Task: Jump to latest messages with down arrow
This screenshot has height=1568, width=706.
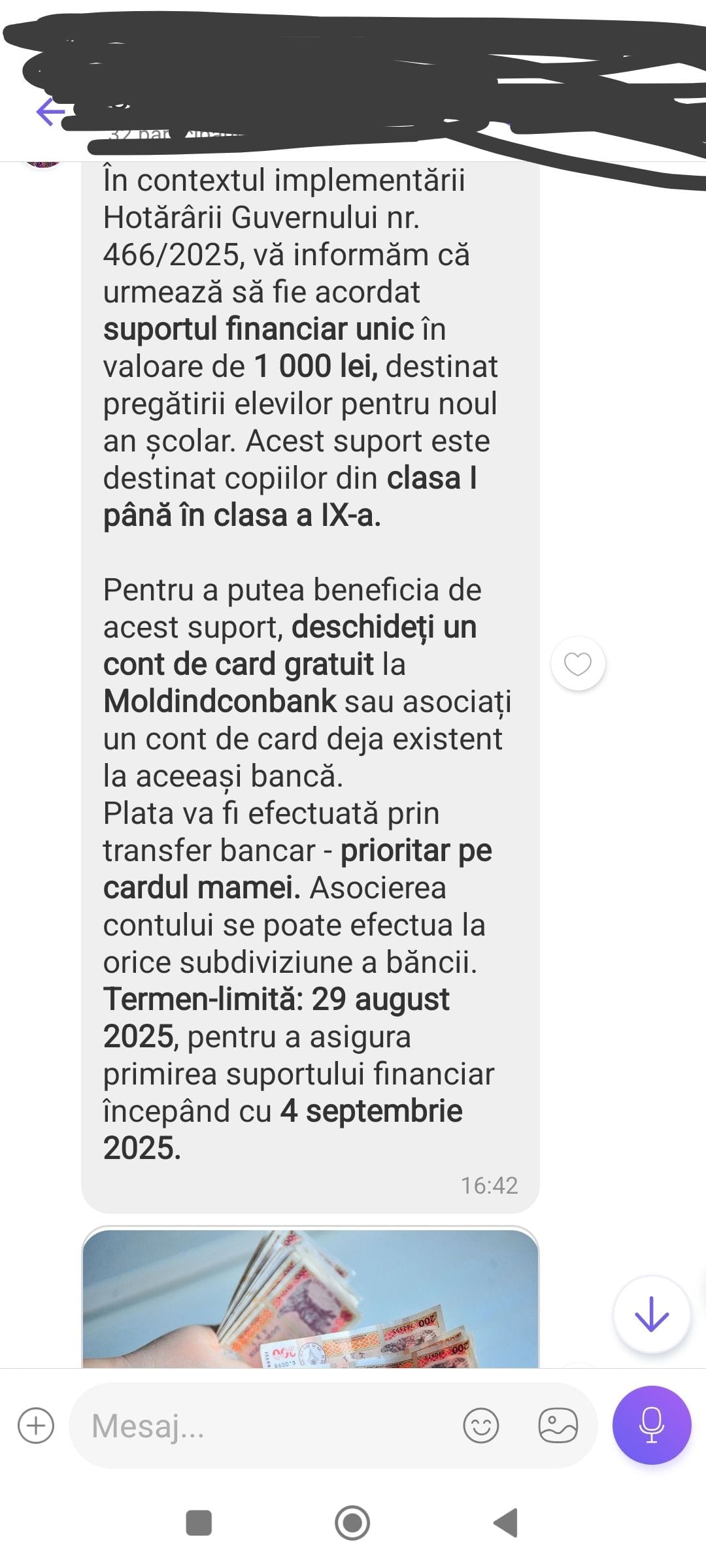Action: (652, 1314)
